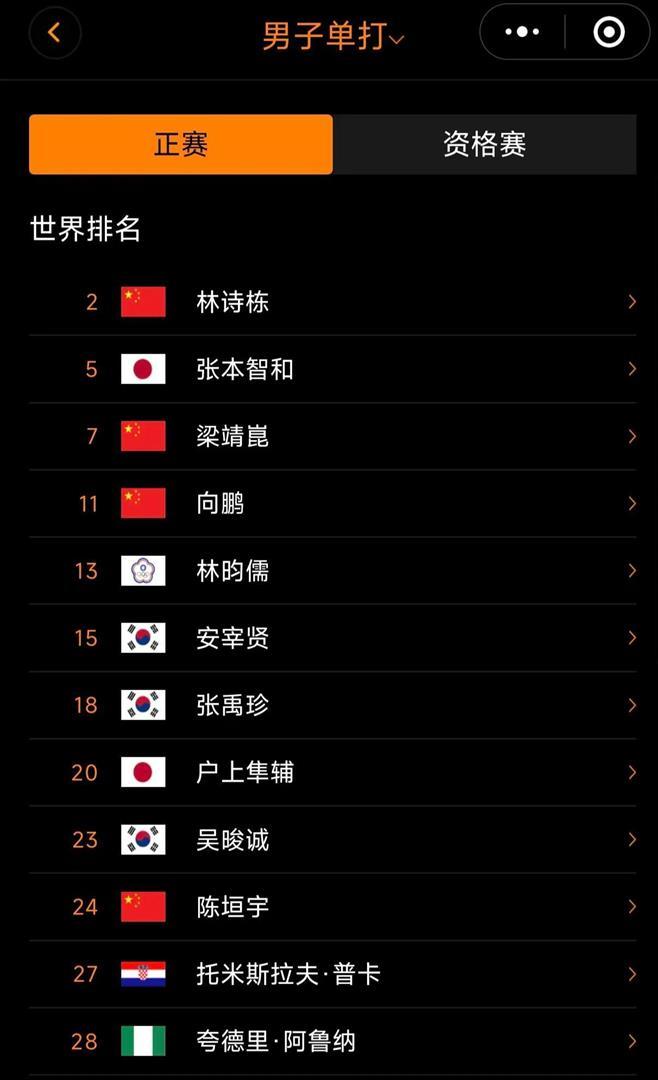
Task: Switch to the 正赛 tab
Action: point(181,144)
